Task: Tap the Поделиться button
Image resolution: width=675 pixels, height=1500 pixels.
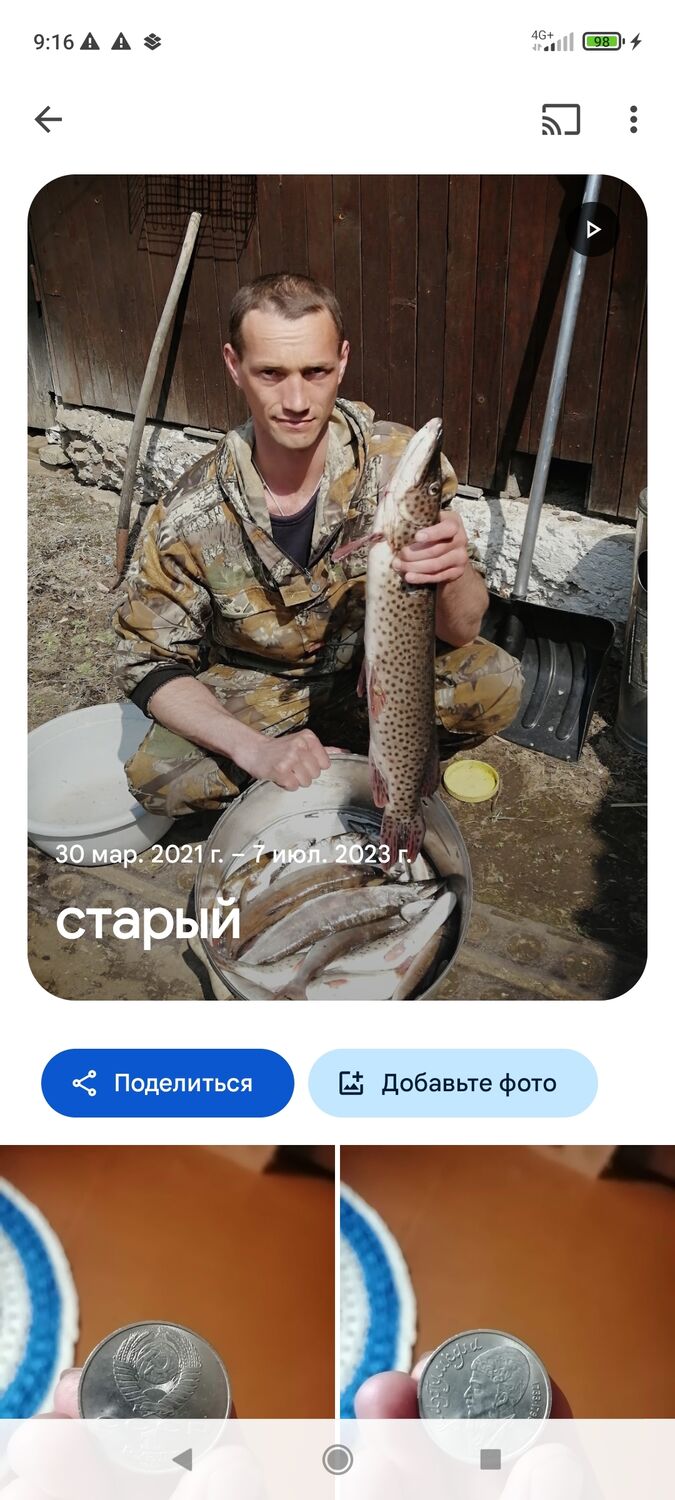Action: [167, 1083]
